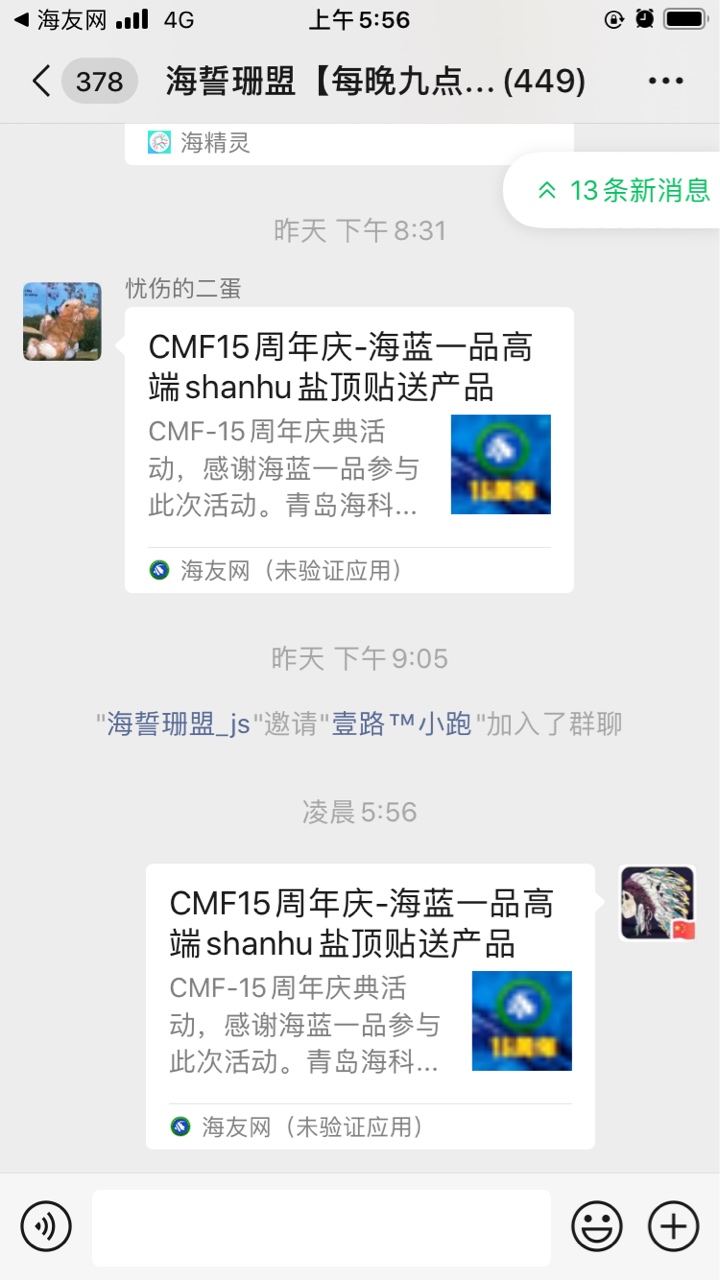
Task: View 海誓珊盟_js profile from the invite notice
Action: pyautogui.click(x=178, y=724)
